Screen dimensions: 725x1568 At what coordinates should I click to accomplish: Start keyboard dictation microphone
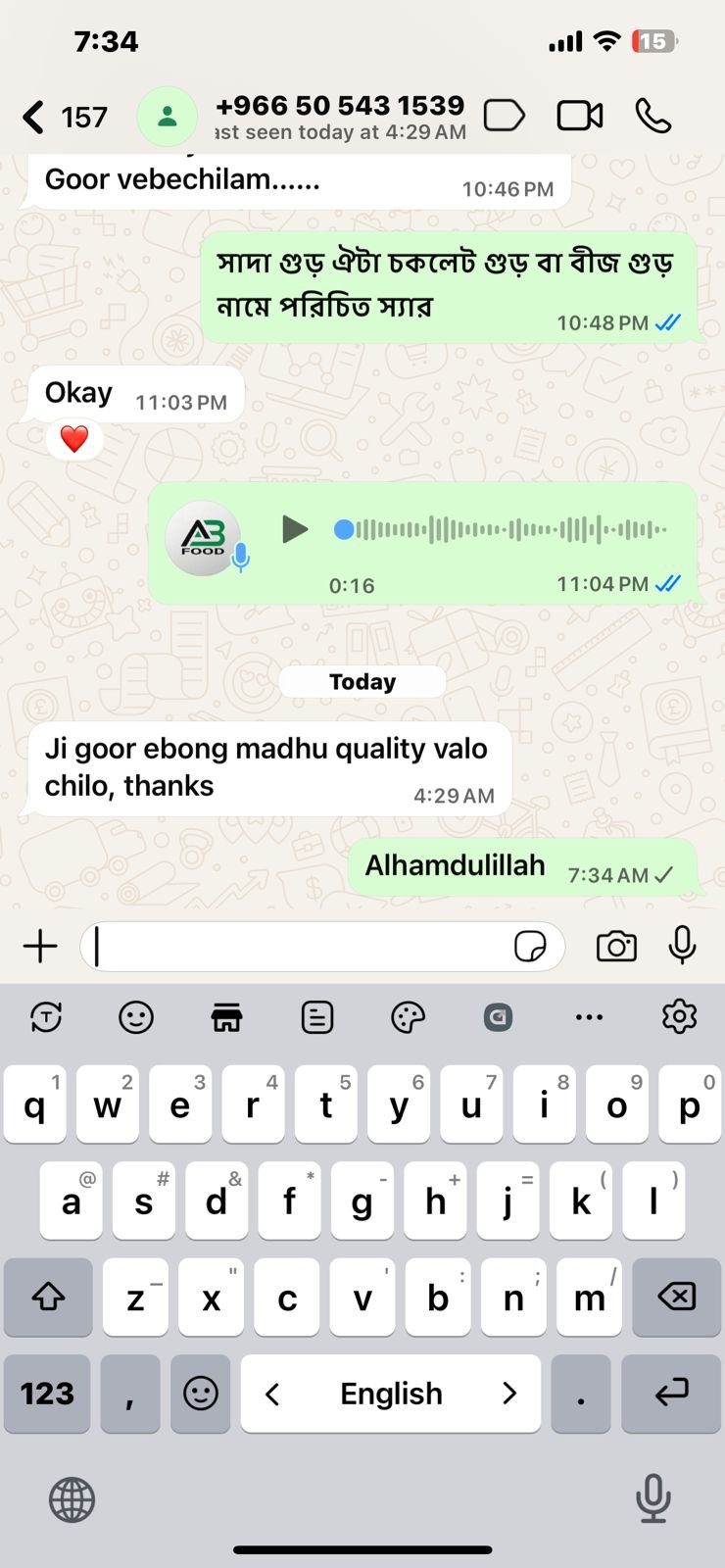coord(652,1497)
